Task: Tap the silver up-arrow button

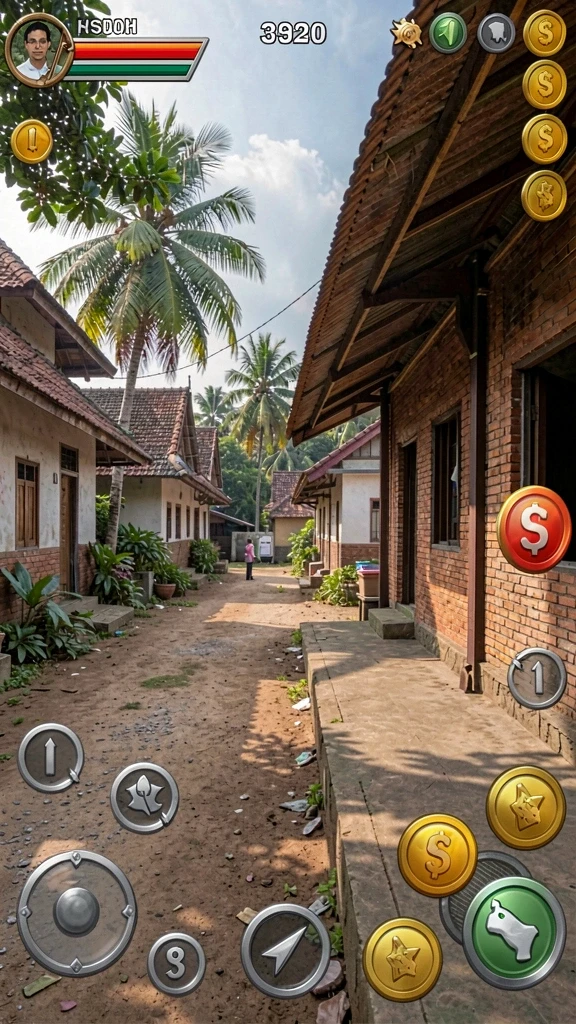Action: pos(50,758)
